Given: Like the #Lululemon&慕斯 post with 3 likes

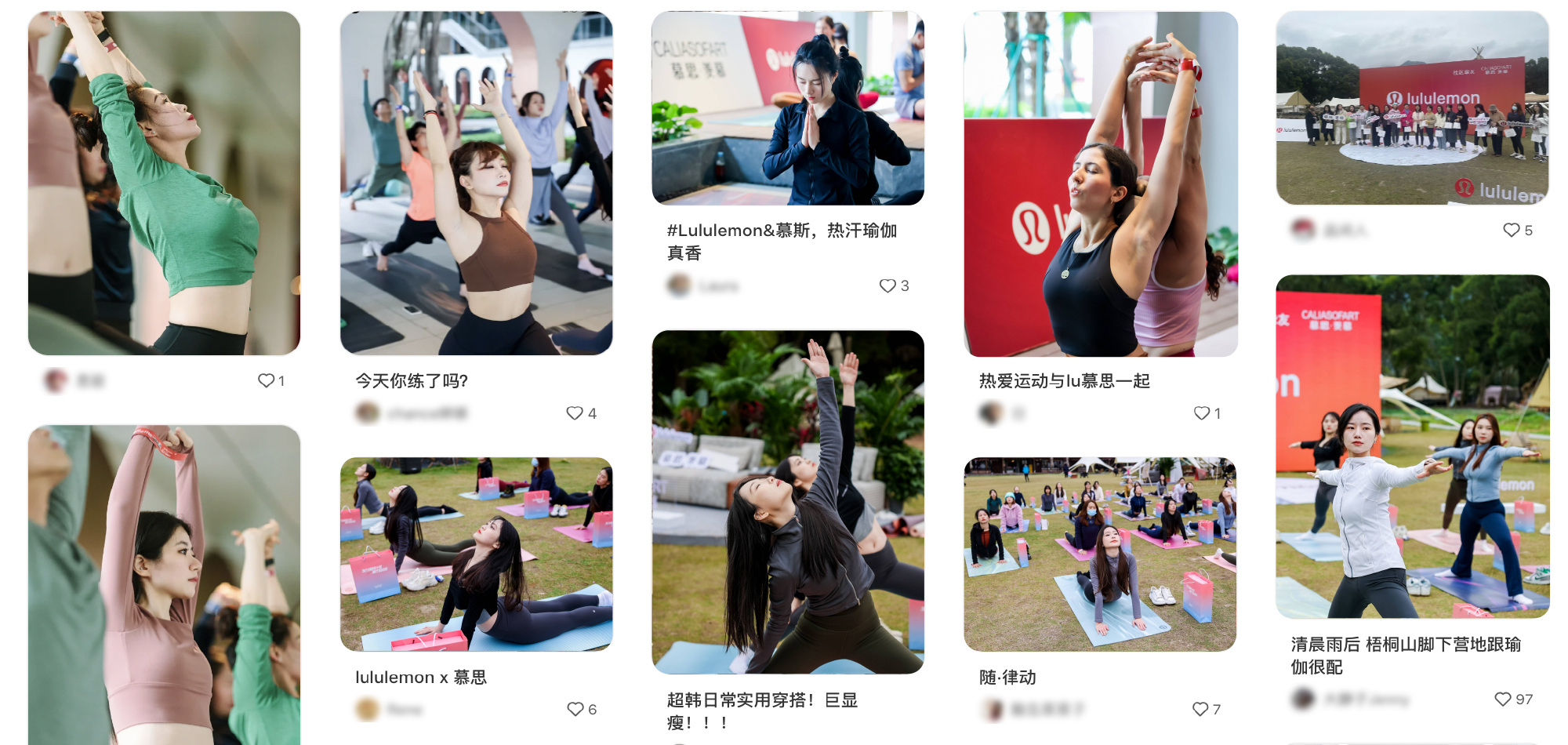Looking at the screenshot, I should [x=887, y=286].
